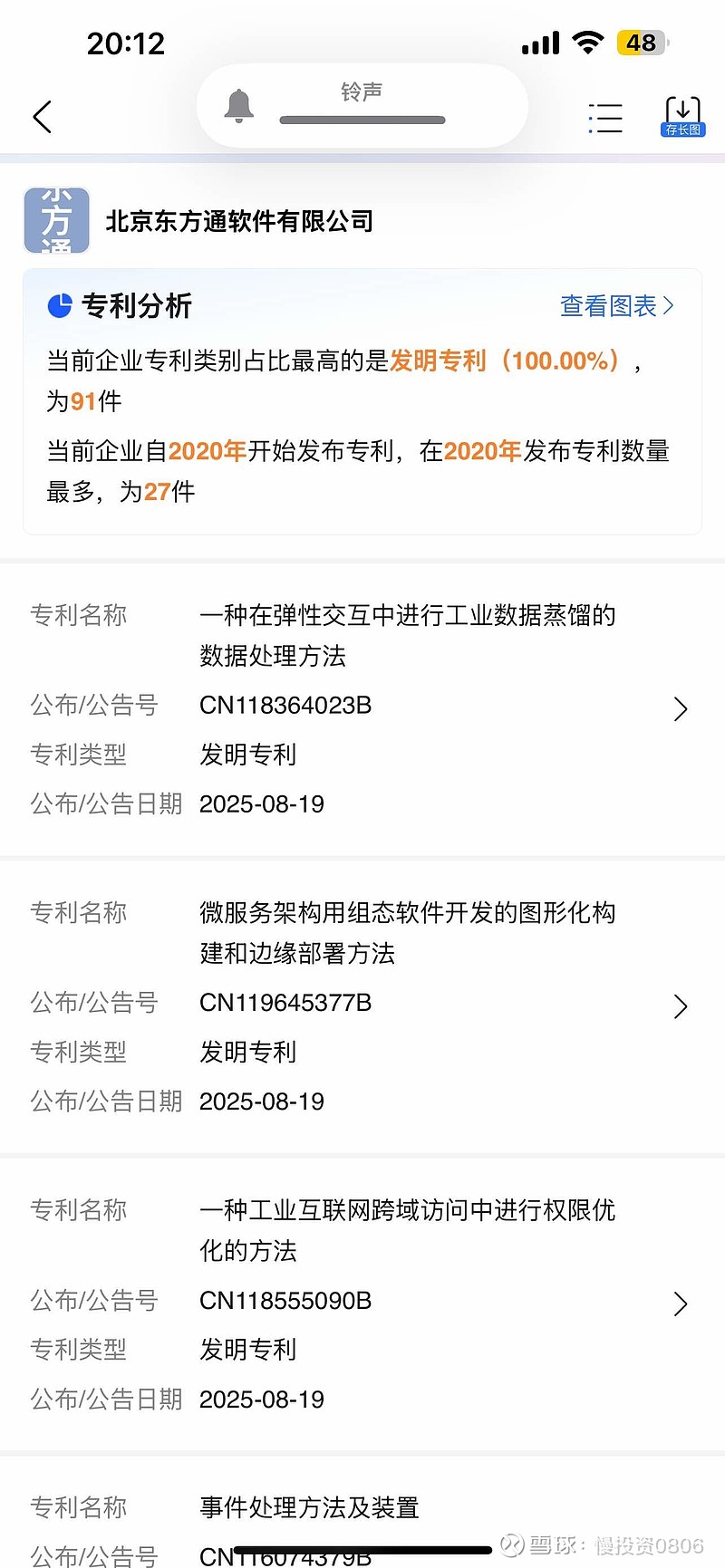The width and height of the screenshot is (725, 1568).
Task: Open the list menu icon
Action: [605, 118]
